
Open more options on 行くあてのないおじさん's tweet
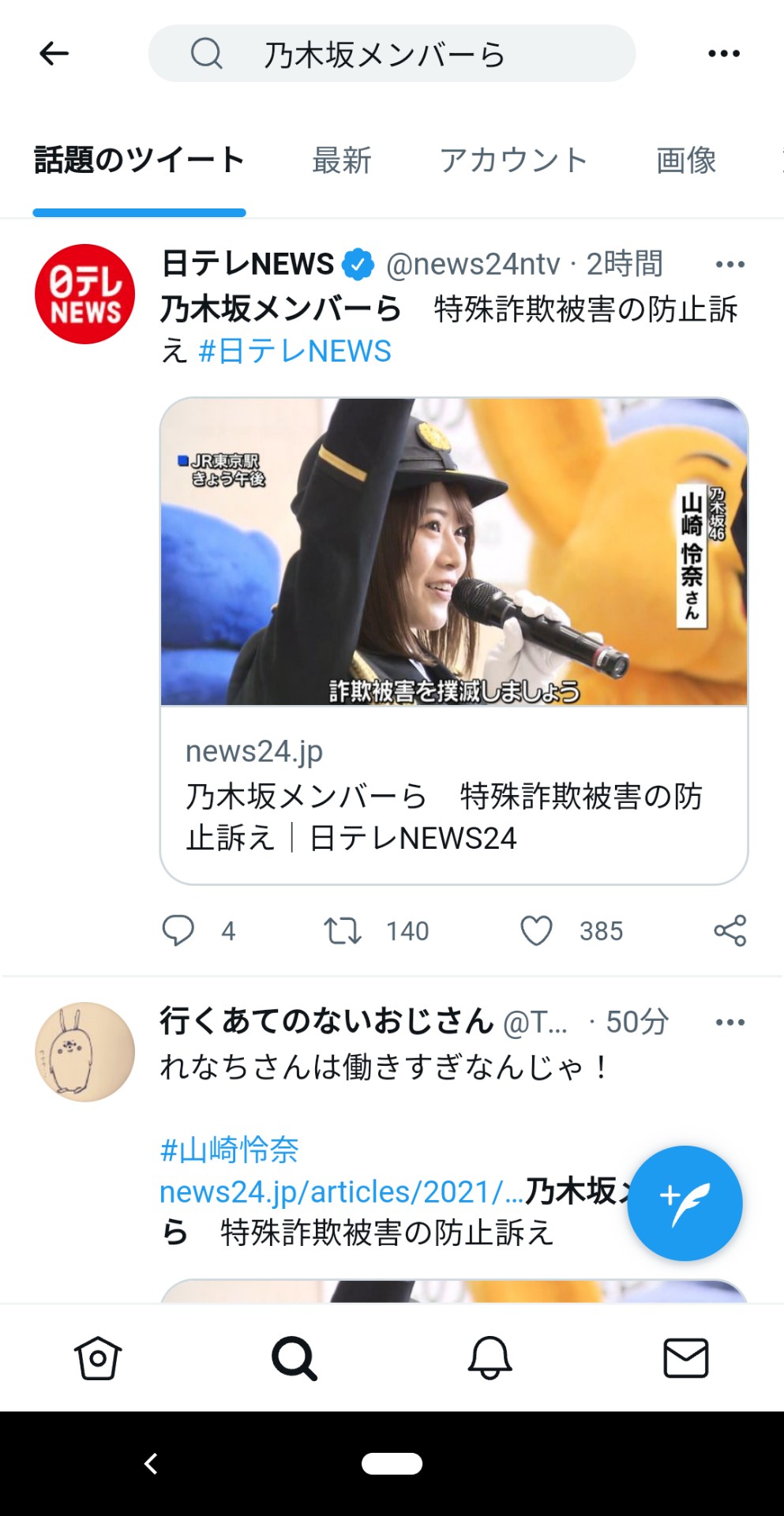[730, 1023]
